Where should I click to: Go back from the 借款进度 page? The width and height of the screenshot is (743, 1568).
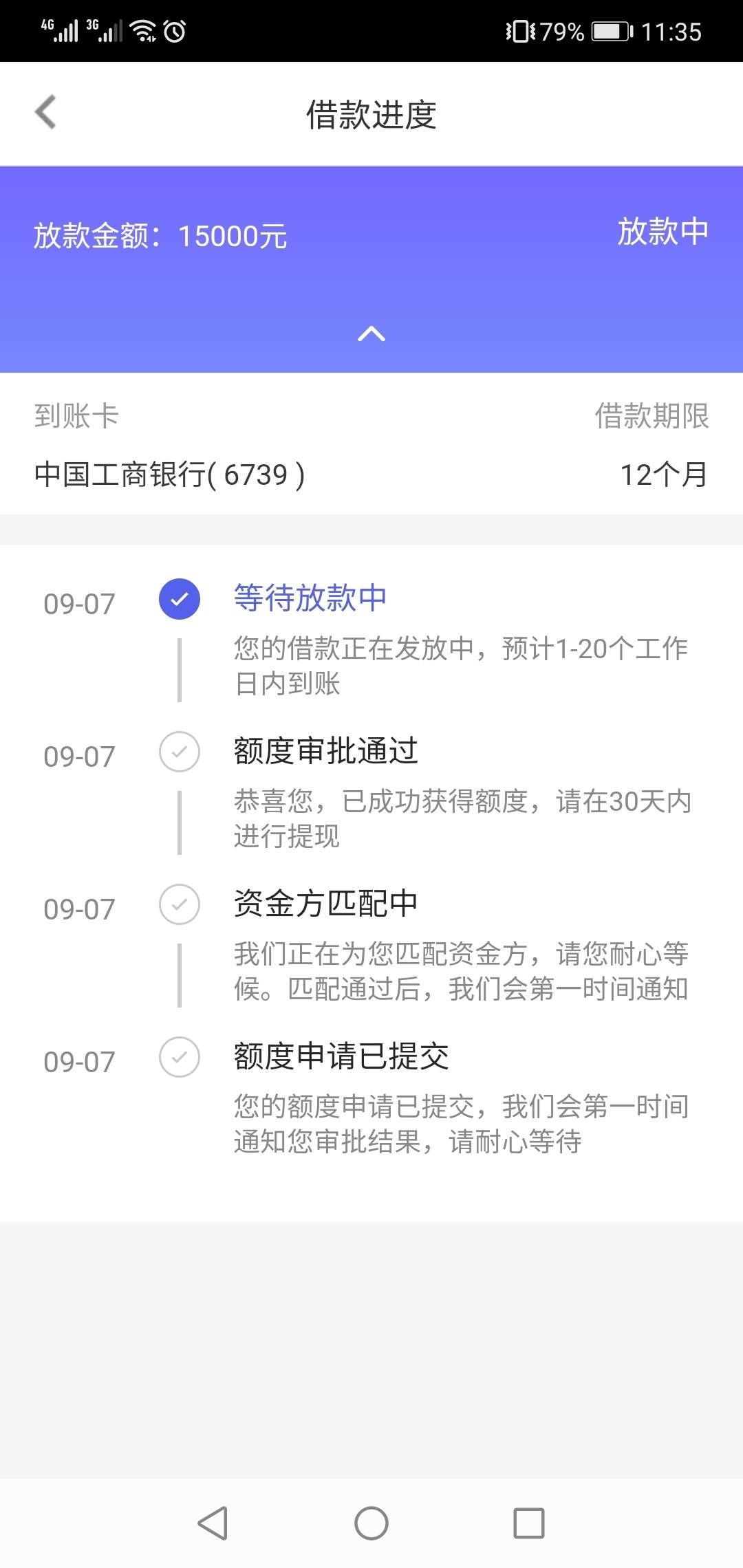(x=45, y=113)
